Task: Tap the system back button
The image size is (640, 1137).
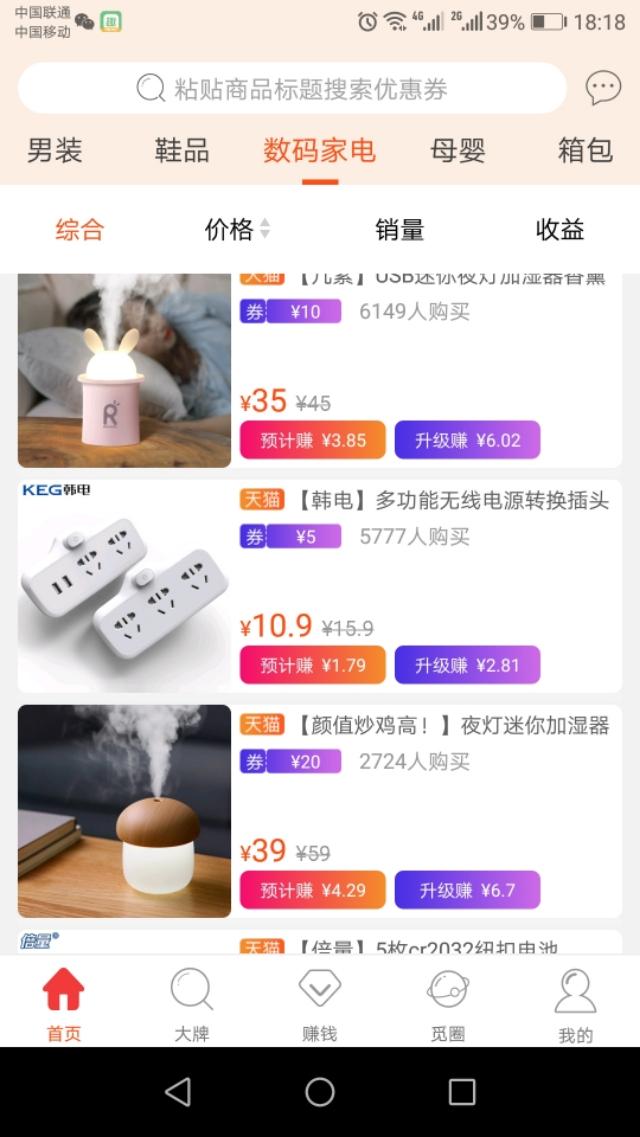Action: coord(177,1092)
